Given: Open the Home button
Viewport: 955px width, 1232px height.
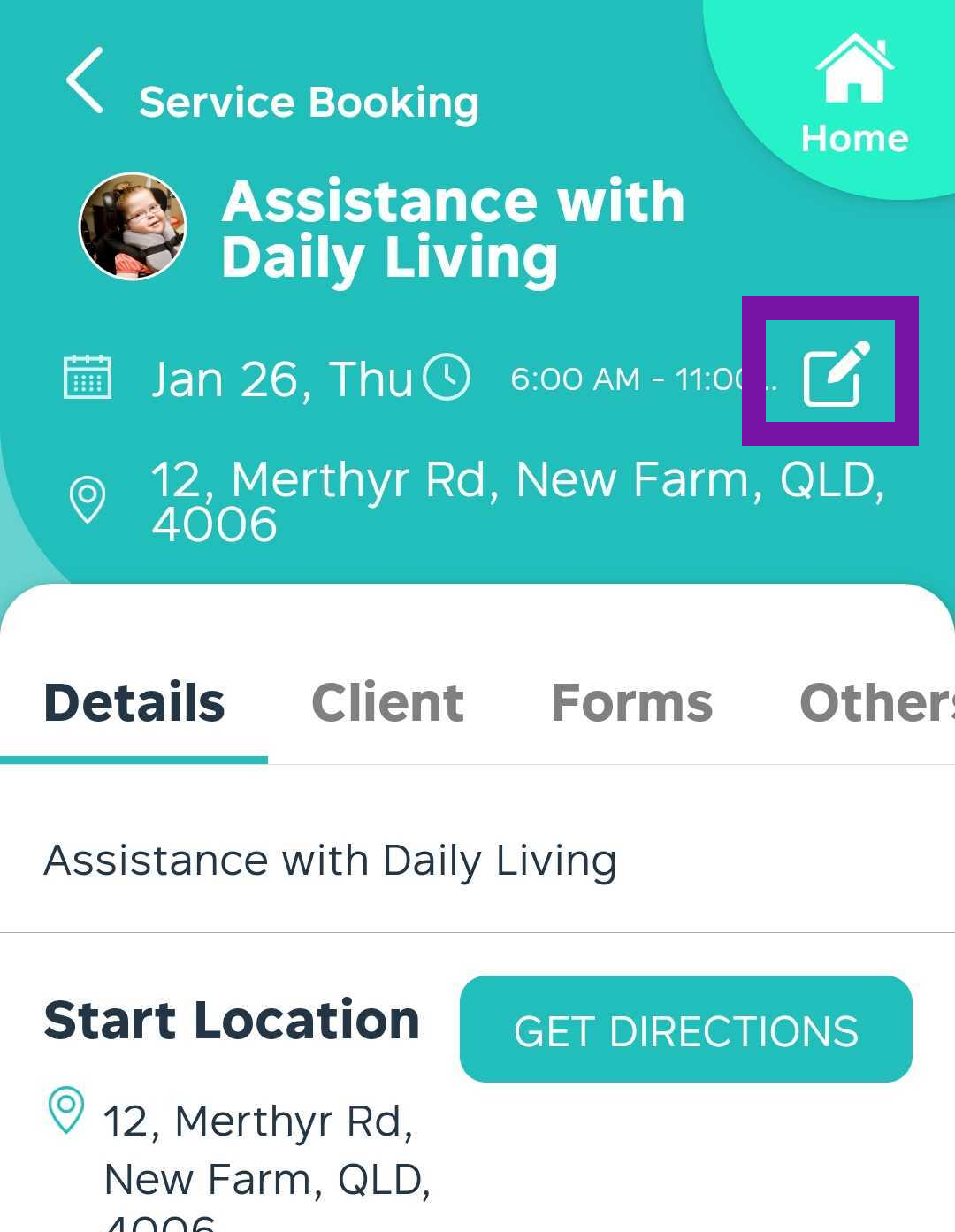Looking at the screenshot, I should (854, 96).
